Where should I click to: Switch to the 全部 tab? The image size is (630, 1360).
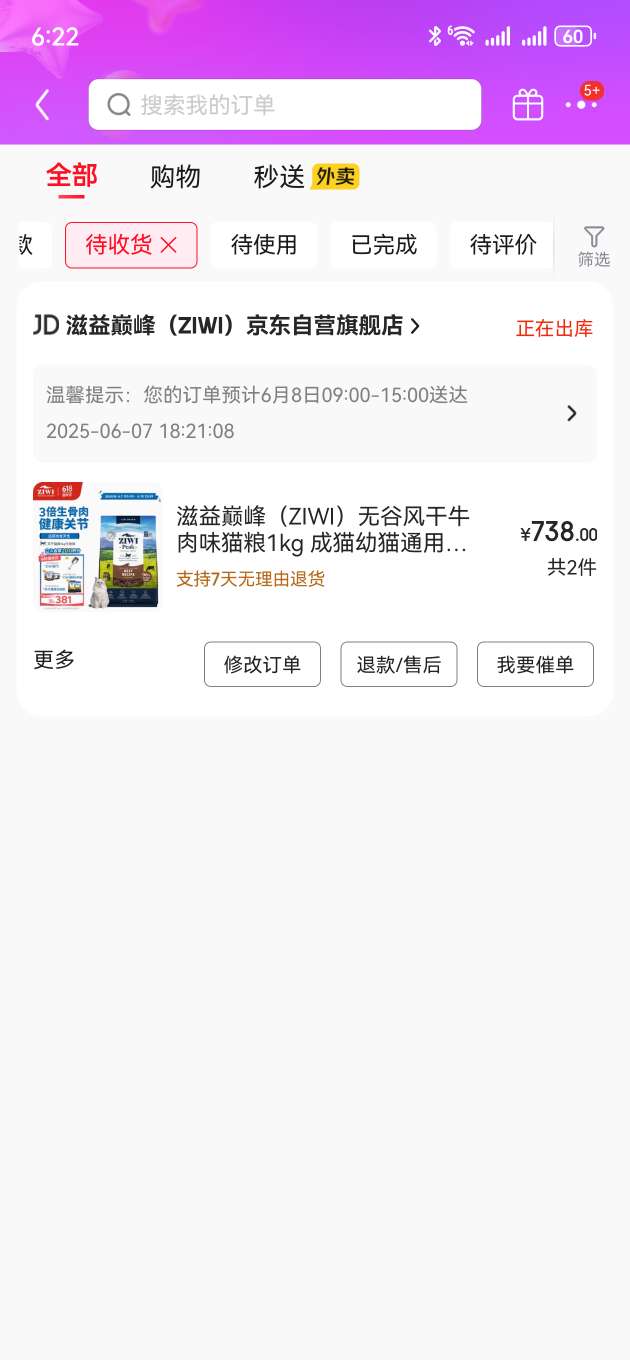(x=72, y=177)
